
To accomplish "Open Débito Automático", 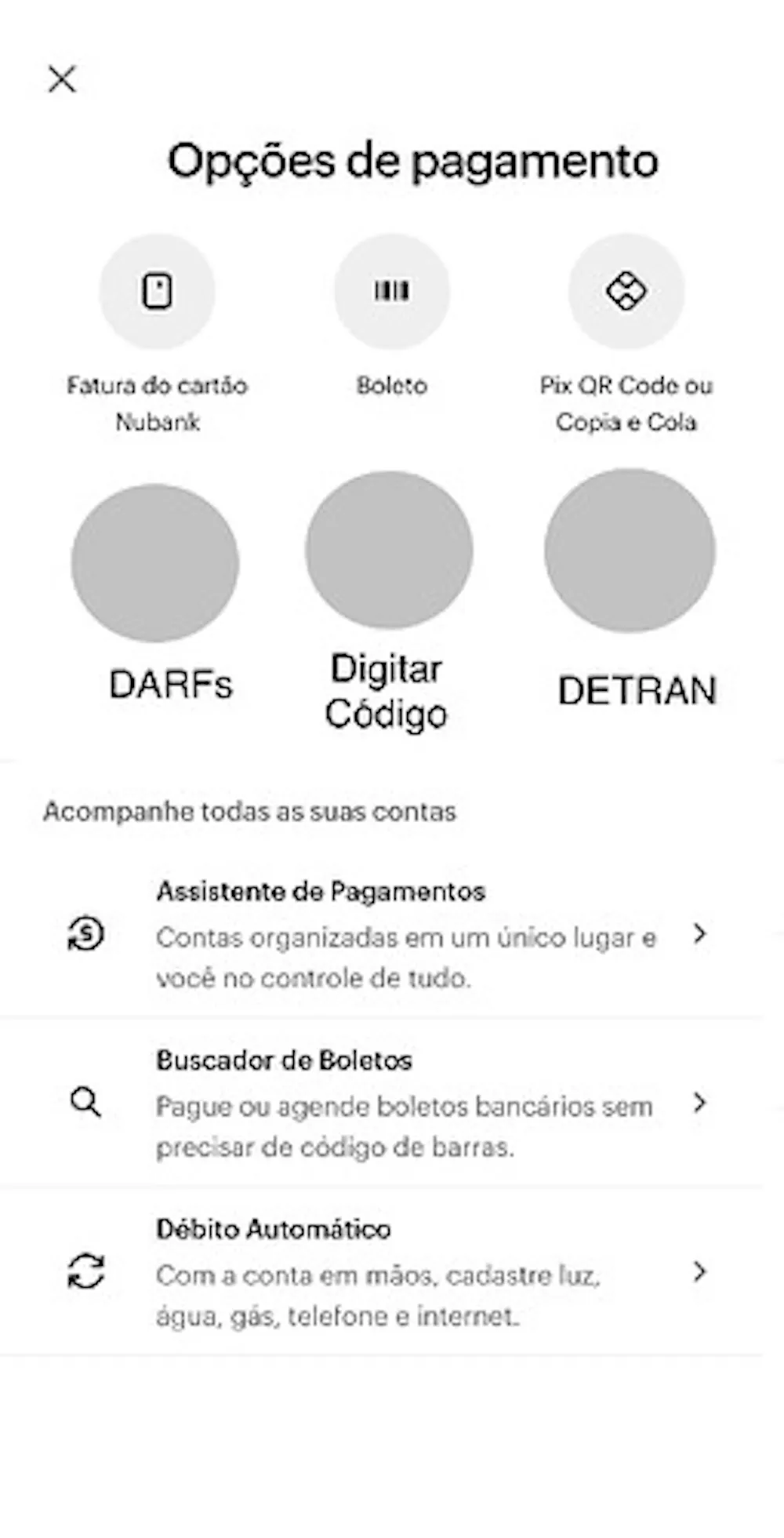I will [392, 1271].
